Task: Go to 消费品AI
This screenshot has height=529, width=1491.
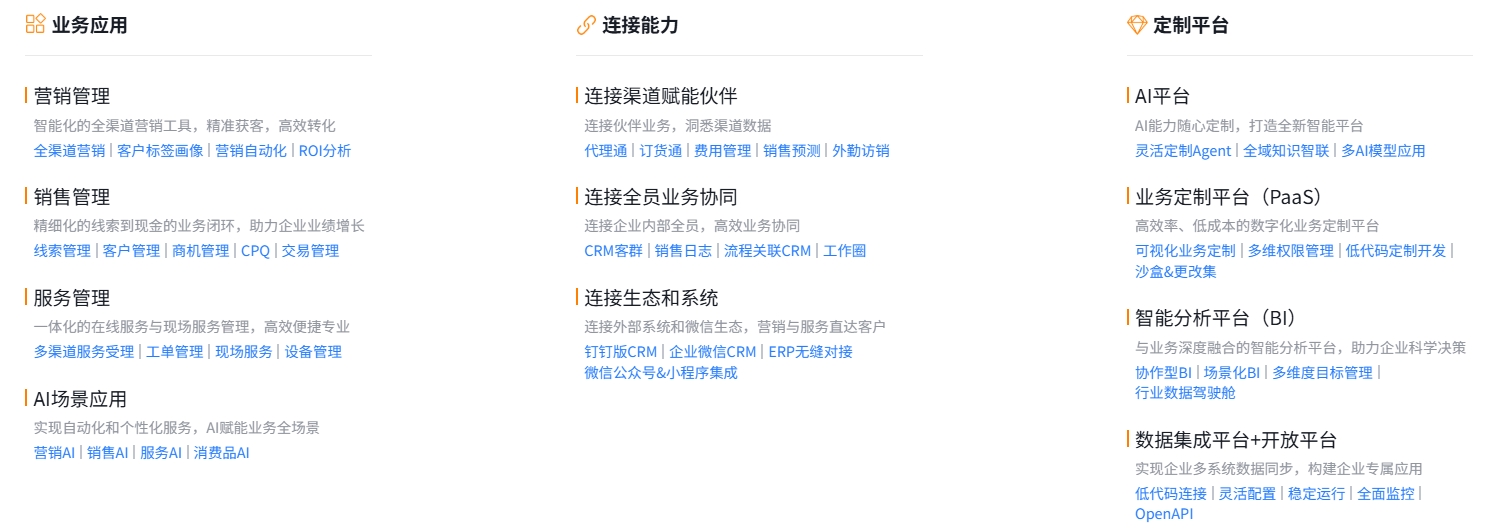Action: point(221,453)
